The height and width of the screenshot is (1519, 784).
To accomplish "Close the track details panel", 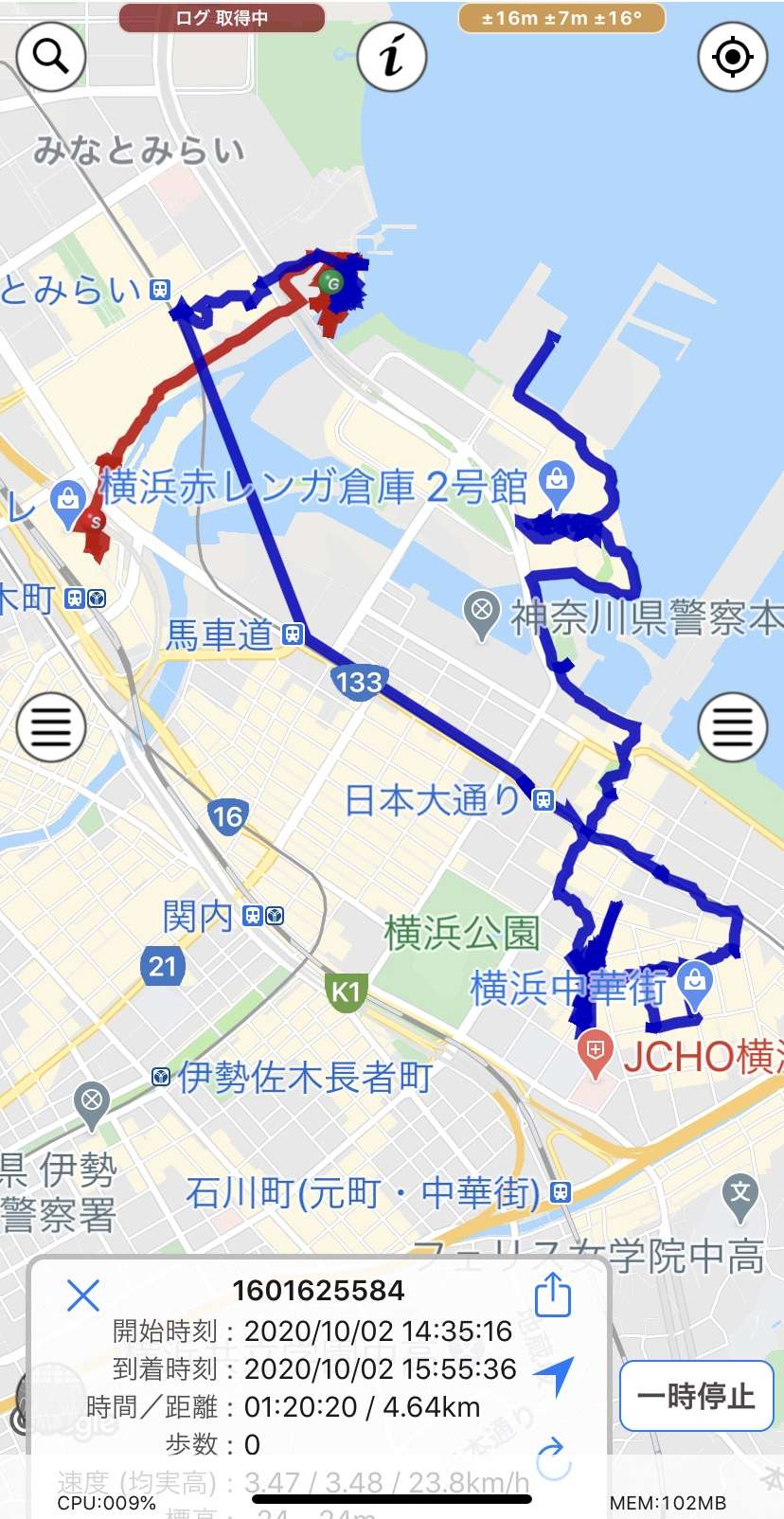I will [x=83, y=1295].
